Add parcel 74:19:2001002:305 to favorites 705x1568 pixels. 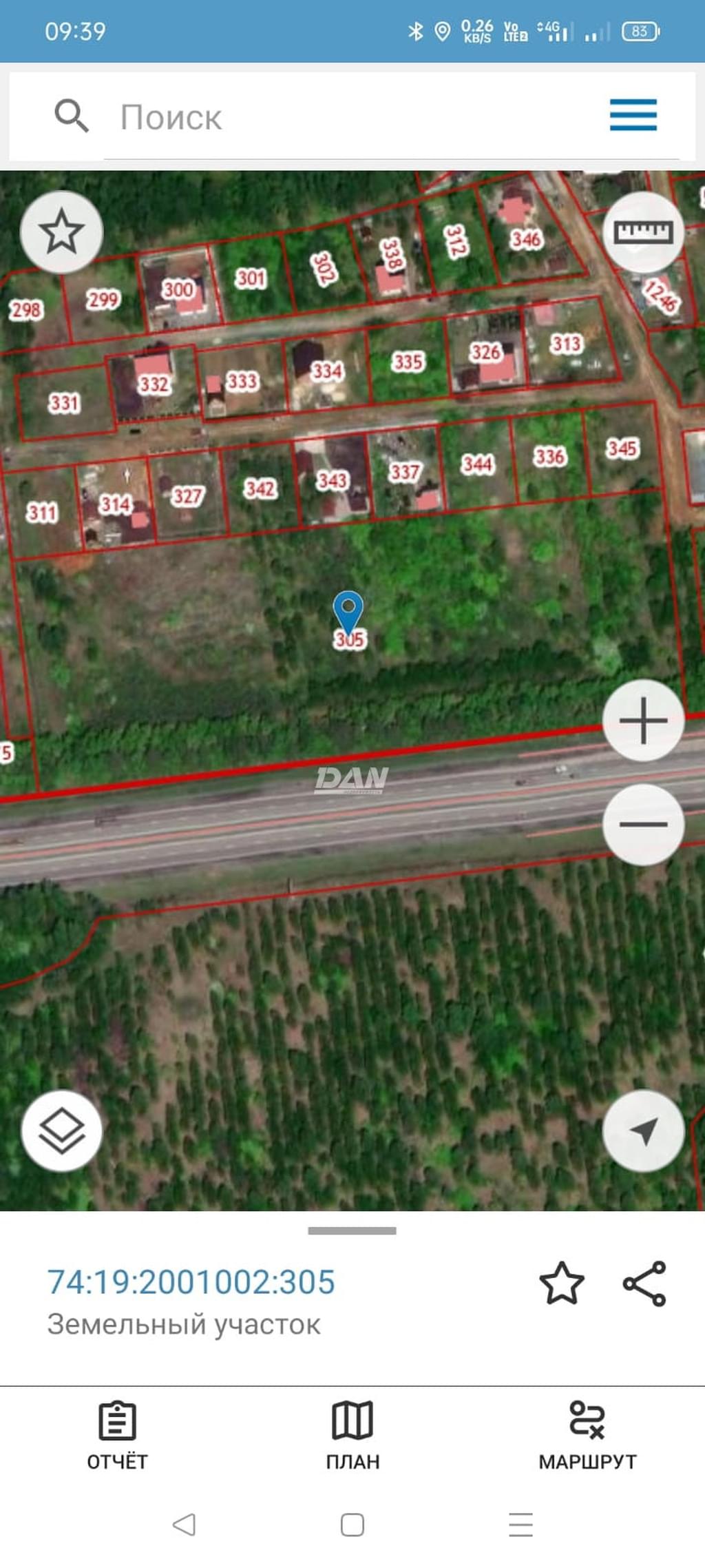coord(561,1283)
